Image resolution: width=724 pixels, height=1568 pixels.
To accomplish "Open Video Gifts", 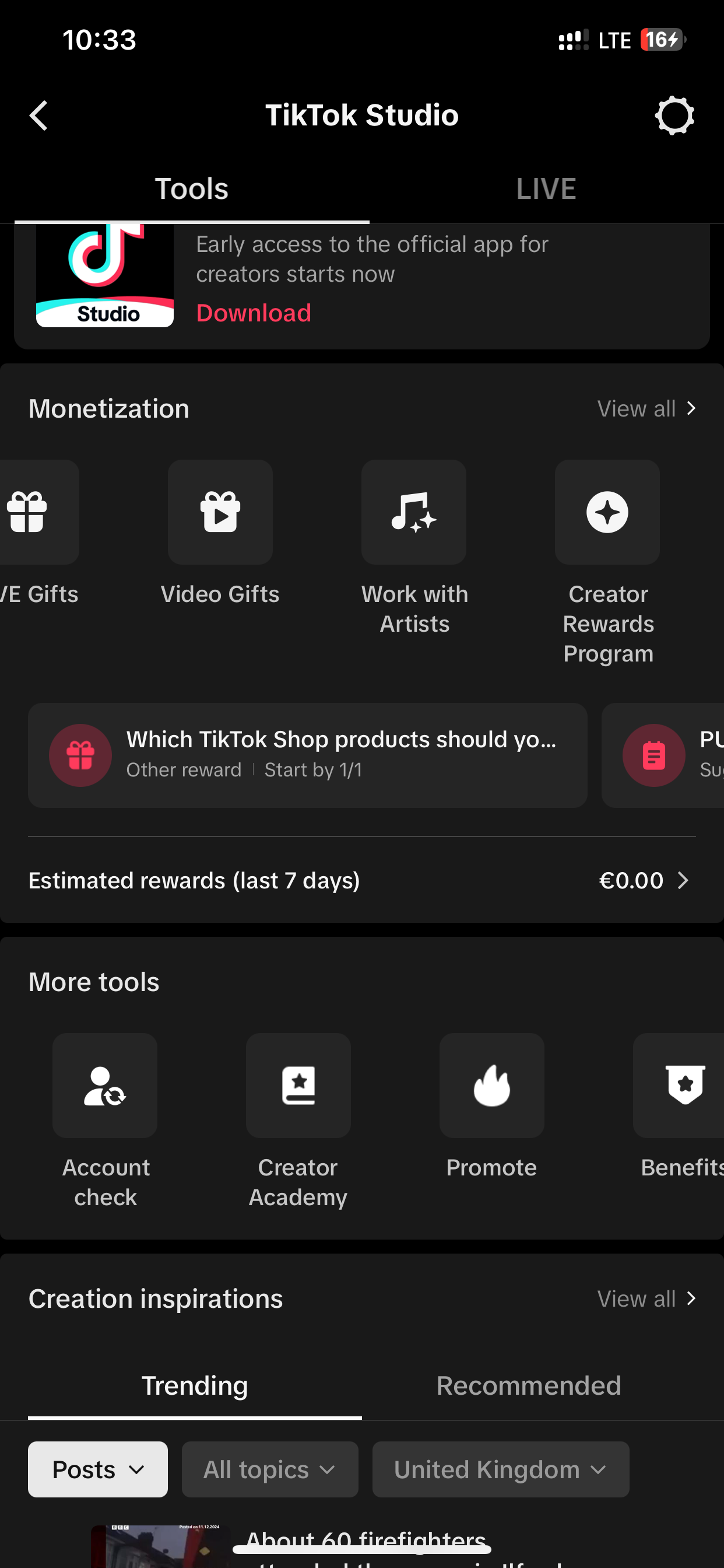I will [x=220, y=513].
